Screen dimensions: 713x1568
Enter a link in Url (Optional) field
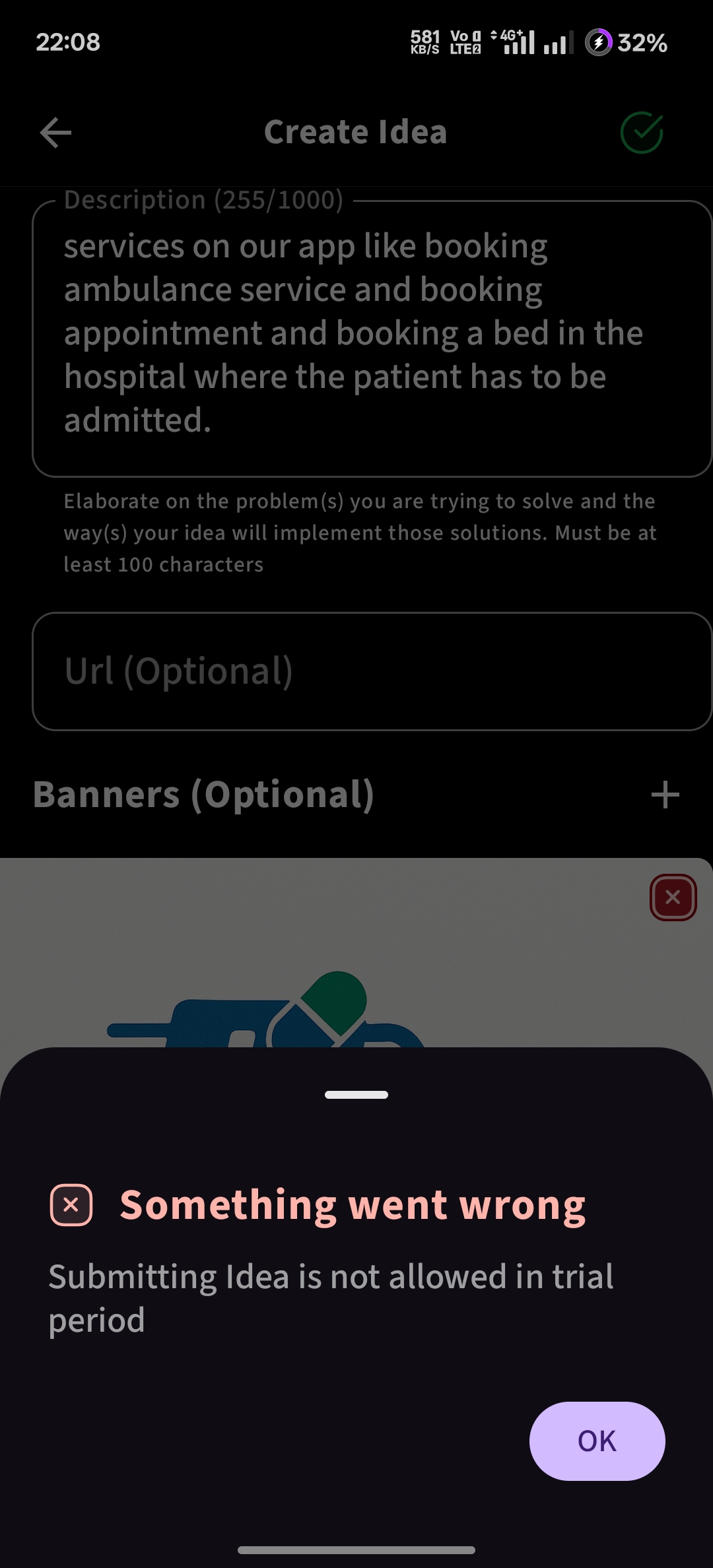[x=370, y=671]
